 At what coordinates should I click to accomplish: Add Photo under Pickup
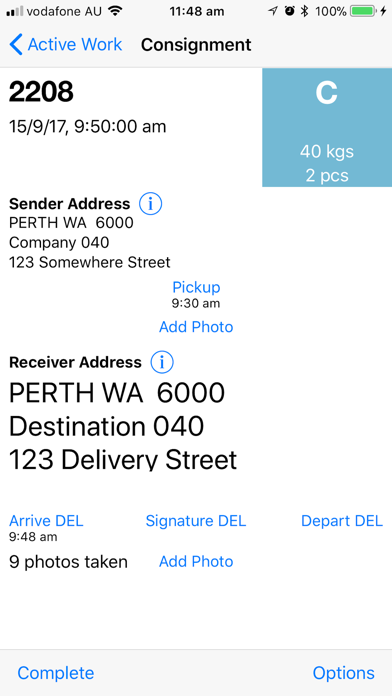click(x=196, y=327)
